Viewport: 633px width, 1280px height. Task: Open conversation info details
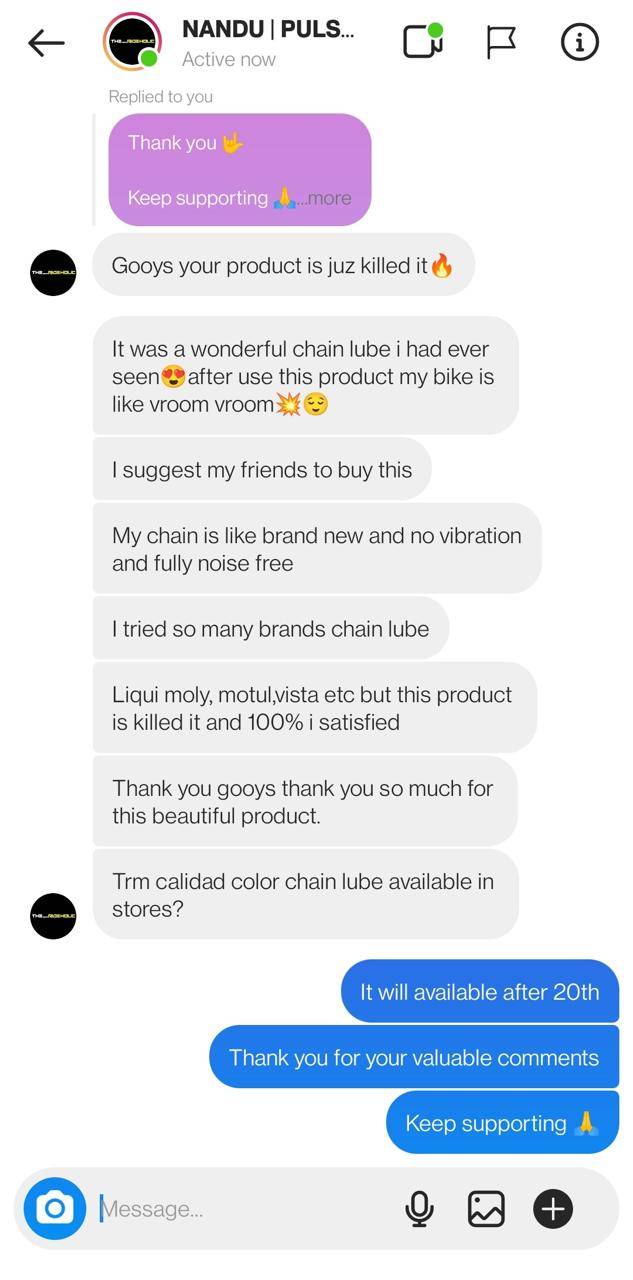(x=579, y=42)
